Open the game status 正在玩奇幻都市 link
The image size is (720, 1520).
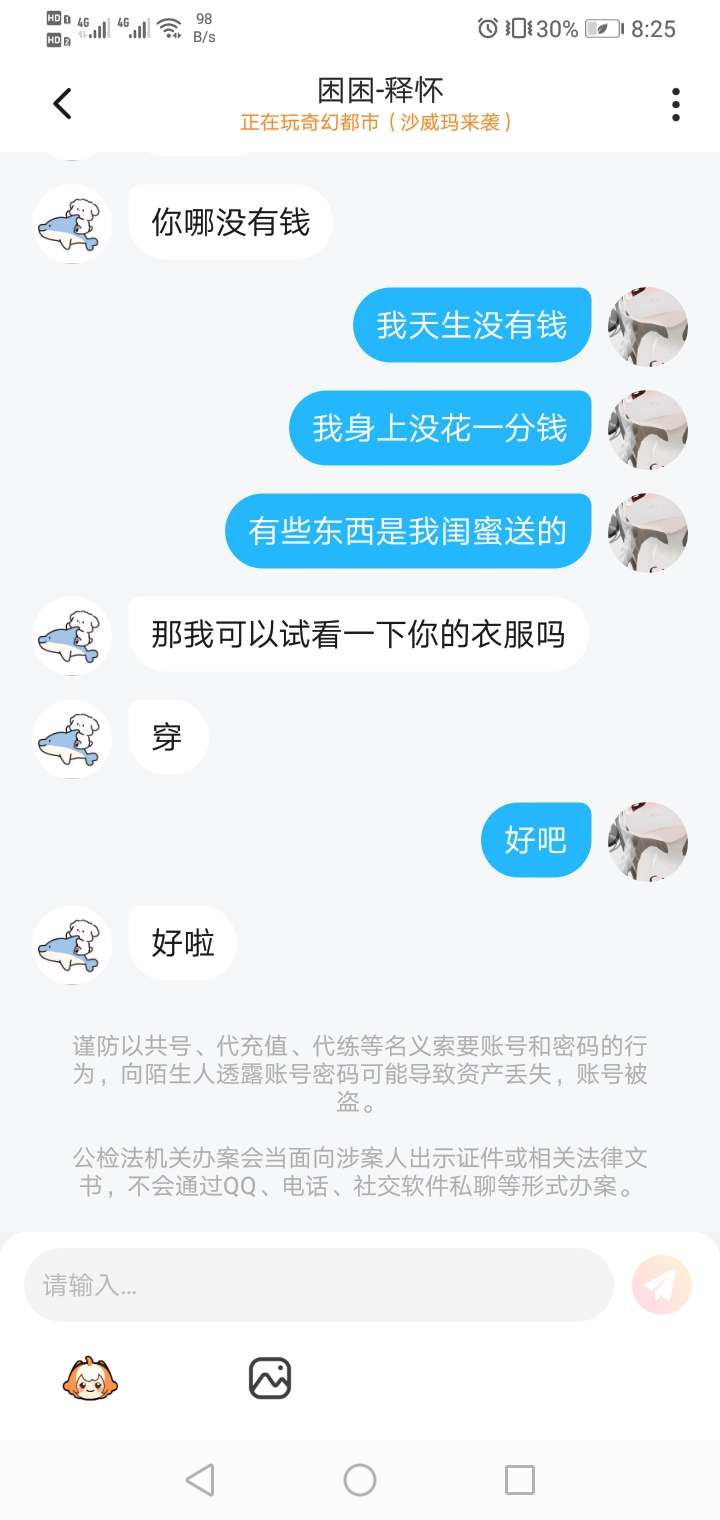376,122
